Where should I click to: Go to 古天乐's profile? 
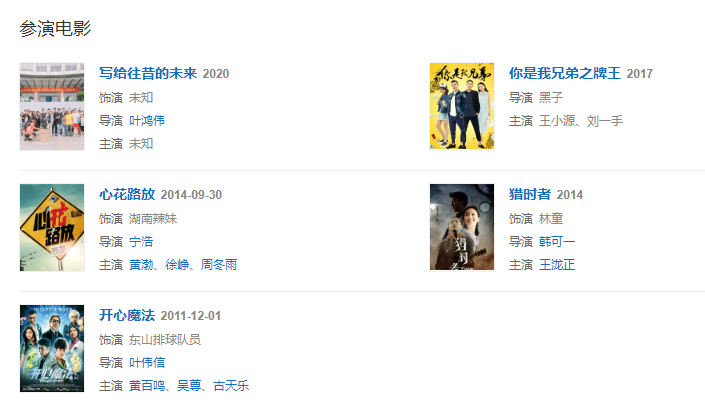pyautogui.click(x=231, y=386)
